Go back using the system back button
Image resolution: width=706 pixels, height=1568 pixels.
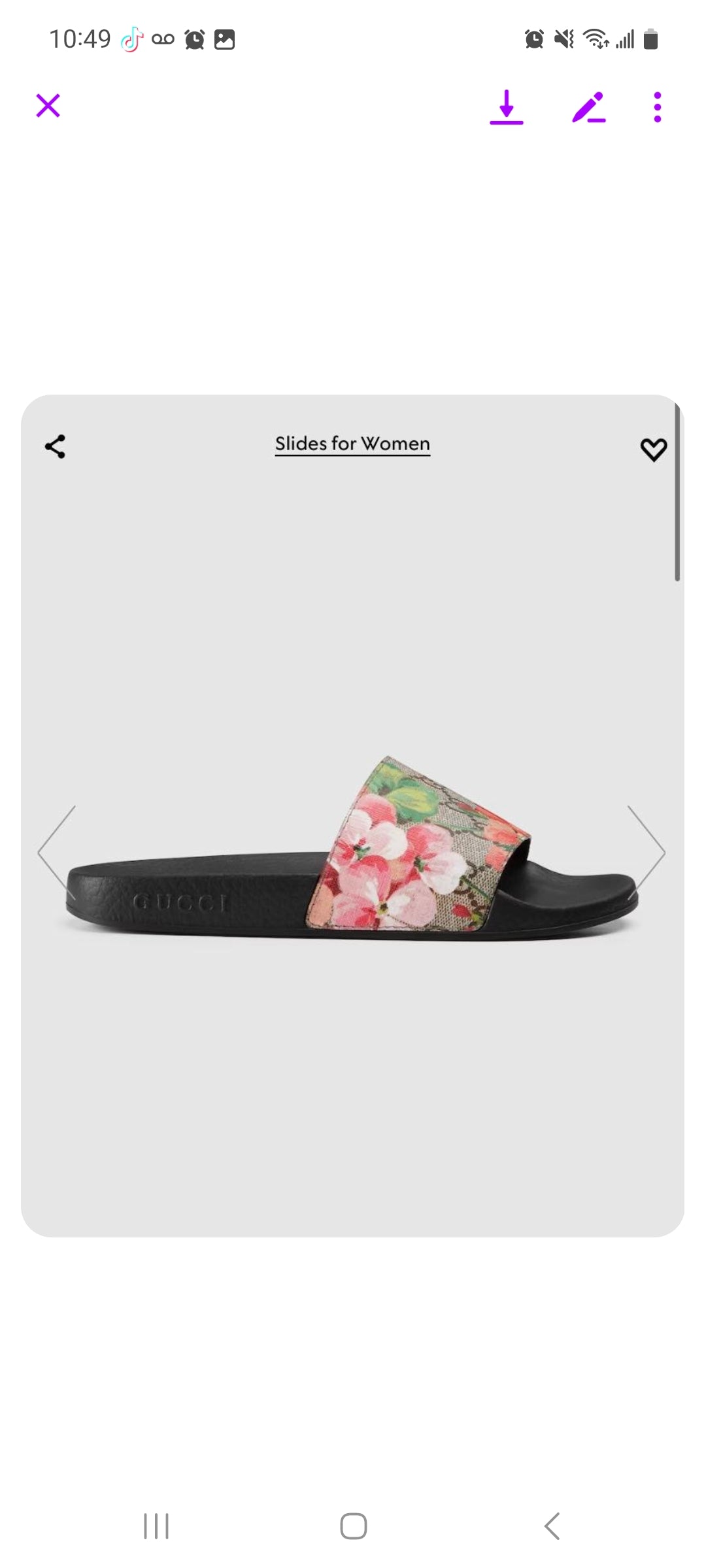point(552,1526)
